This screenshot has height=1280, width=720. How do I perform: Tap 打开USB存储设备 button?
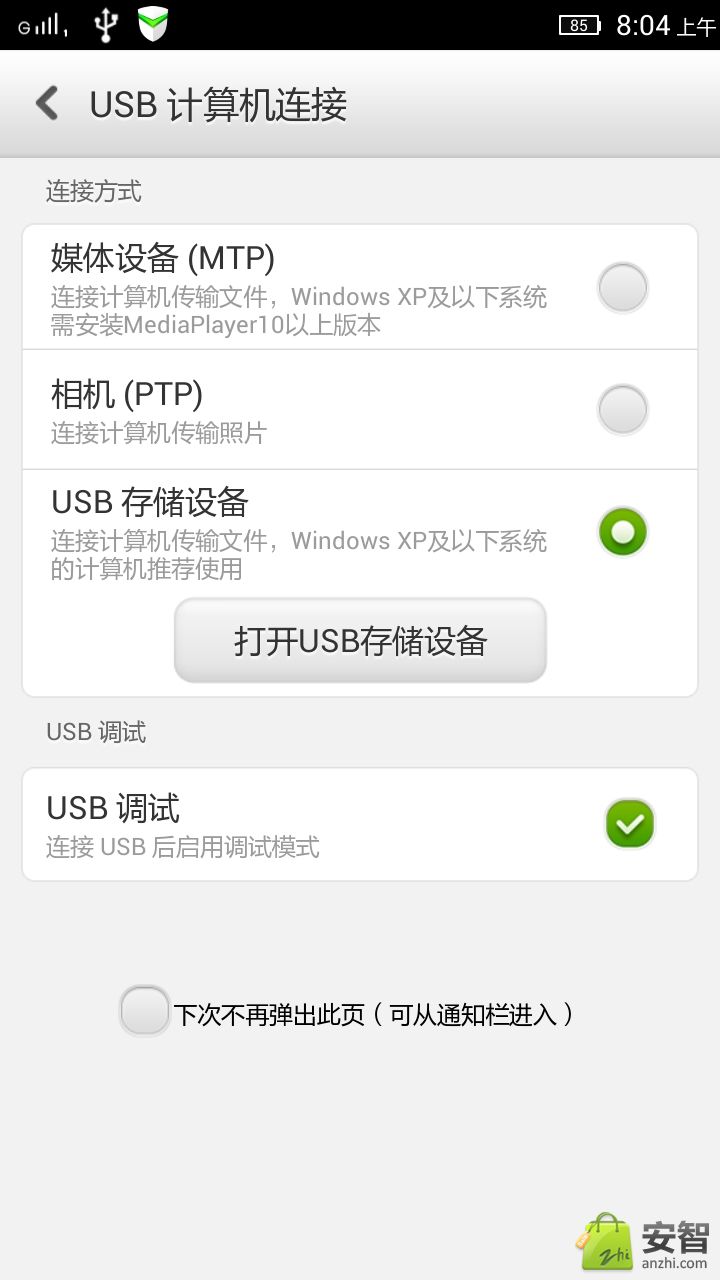coord(360,641)
